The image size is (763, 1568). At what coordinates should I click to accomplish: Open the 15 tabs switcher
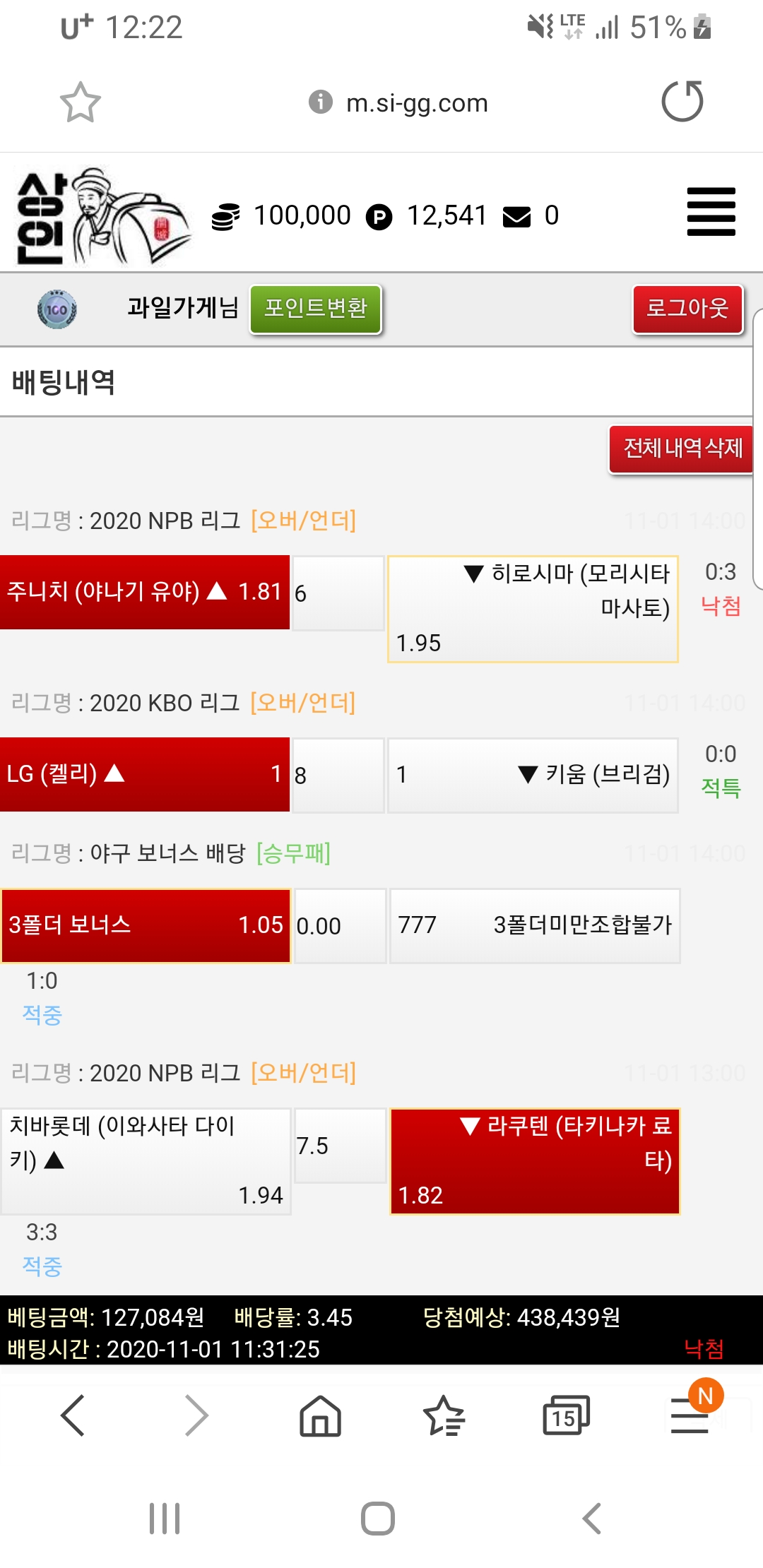566,1415
